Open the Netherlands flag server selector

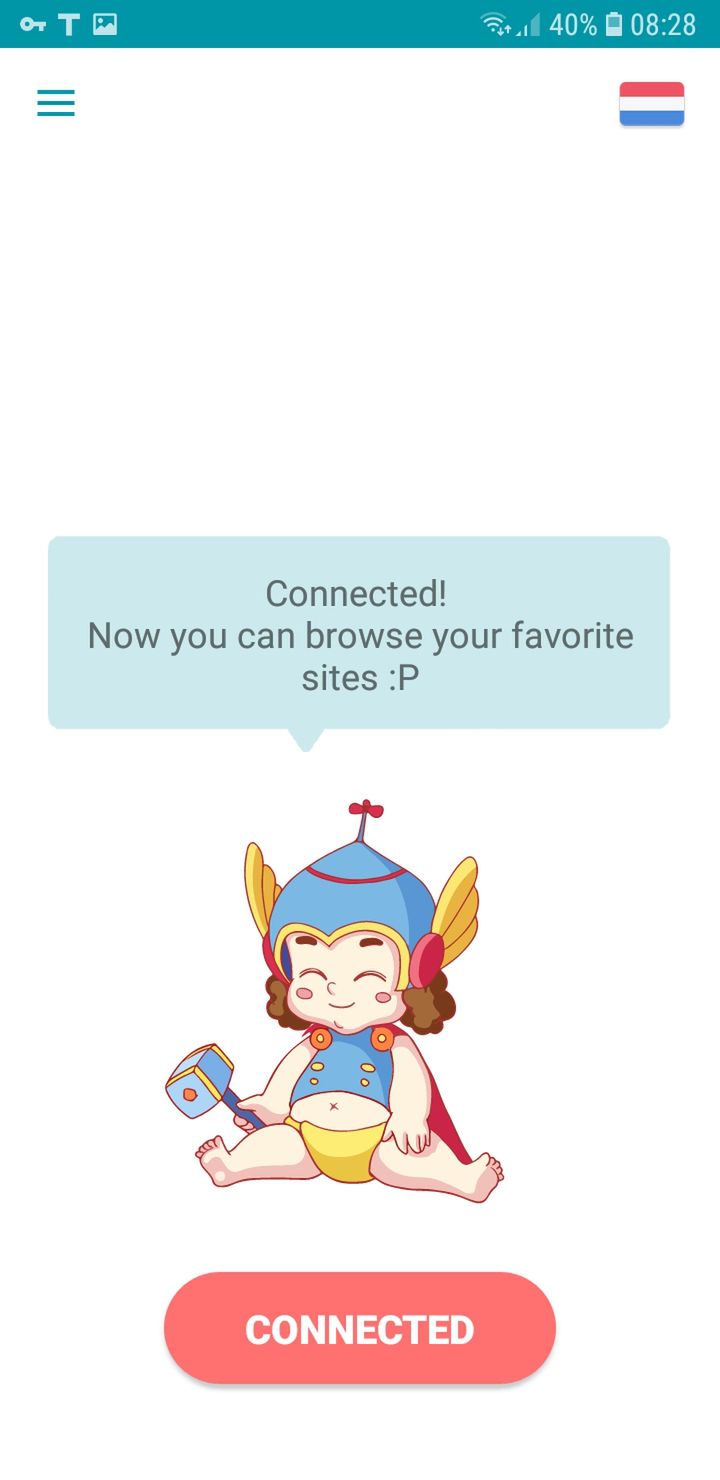point(651,104)
